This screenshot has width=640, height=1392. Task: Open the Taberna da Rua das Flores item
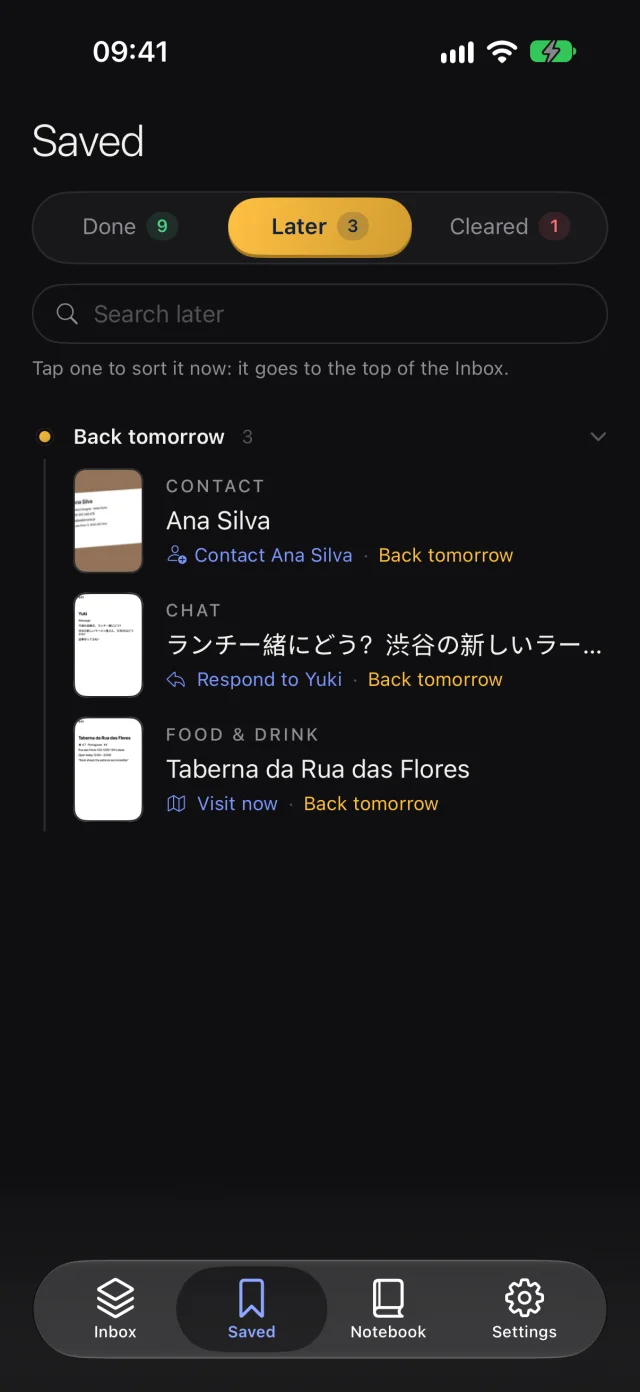tap(339, 769)
